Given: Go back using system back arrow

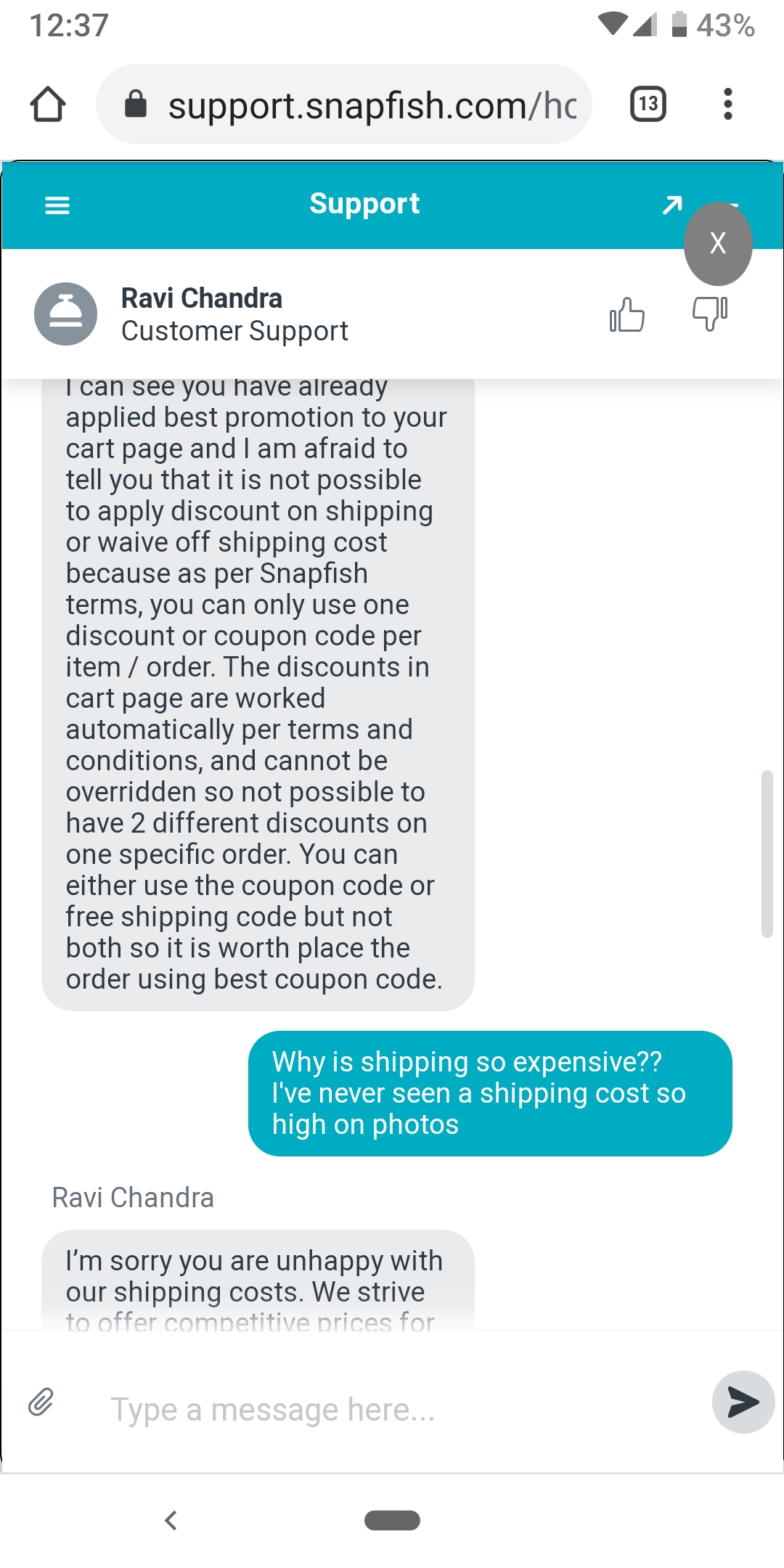Looking at the screenshot, I should click(x=171, y=1520).
